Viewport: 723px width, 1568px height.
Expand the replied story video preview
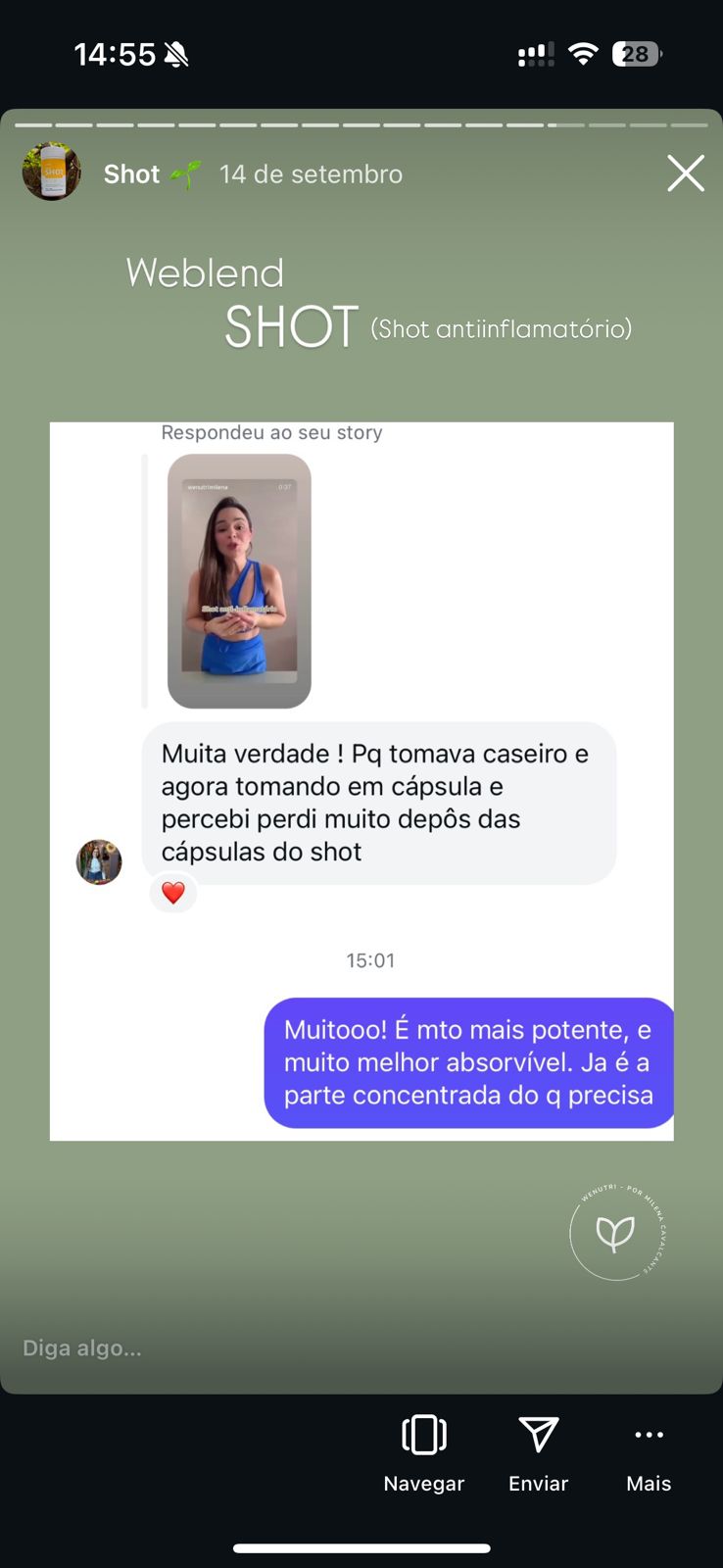[238, 580]
